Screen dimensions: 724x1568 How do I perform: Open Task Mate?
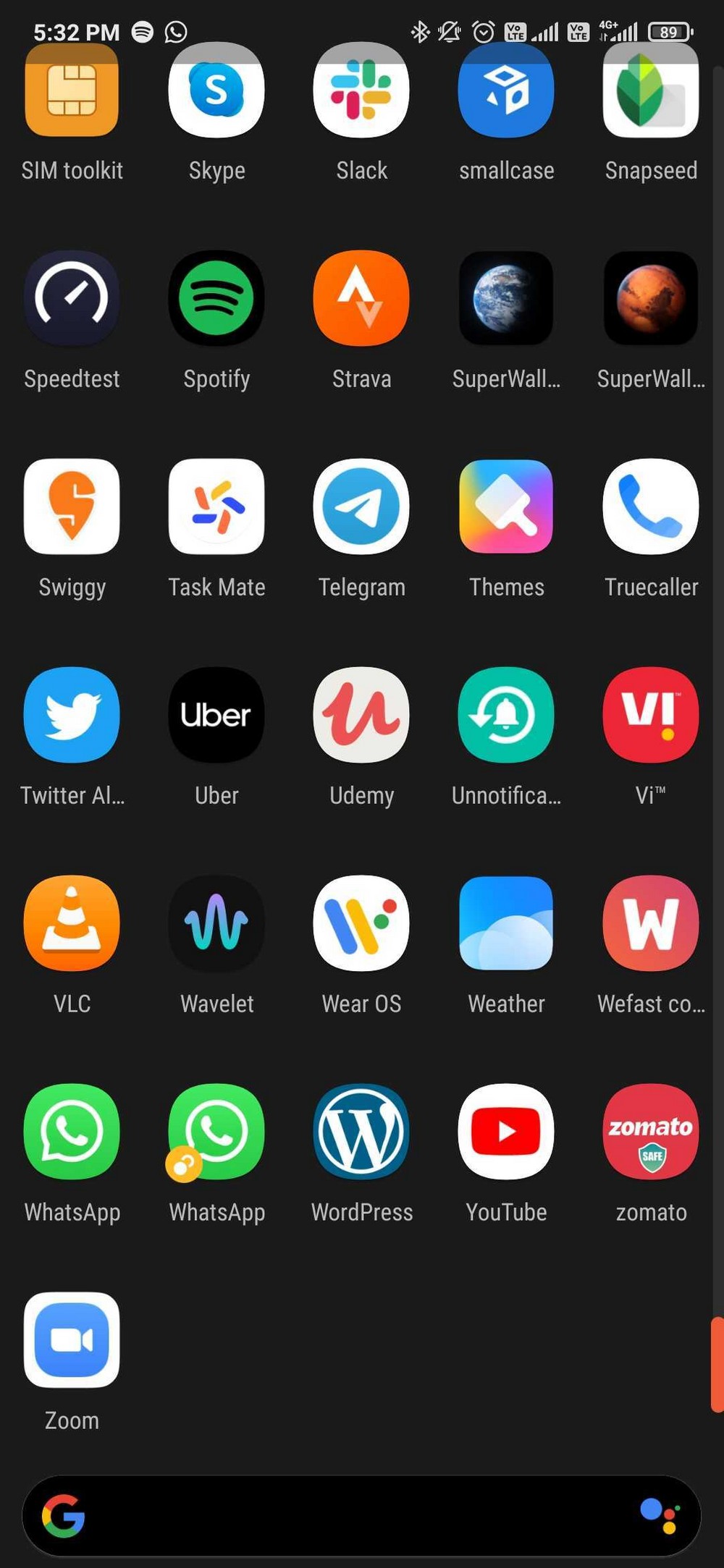216,507
